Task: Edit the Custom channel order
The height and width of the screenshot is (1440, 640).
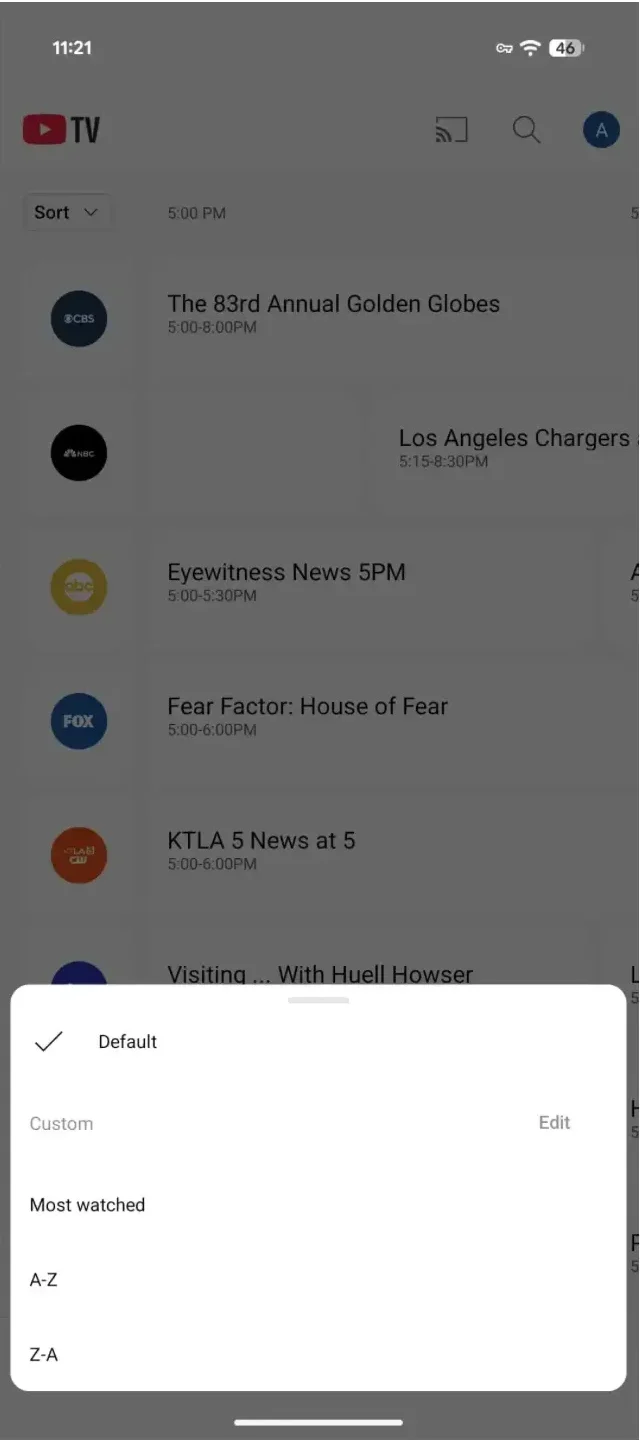Action: coord(554,1123)
